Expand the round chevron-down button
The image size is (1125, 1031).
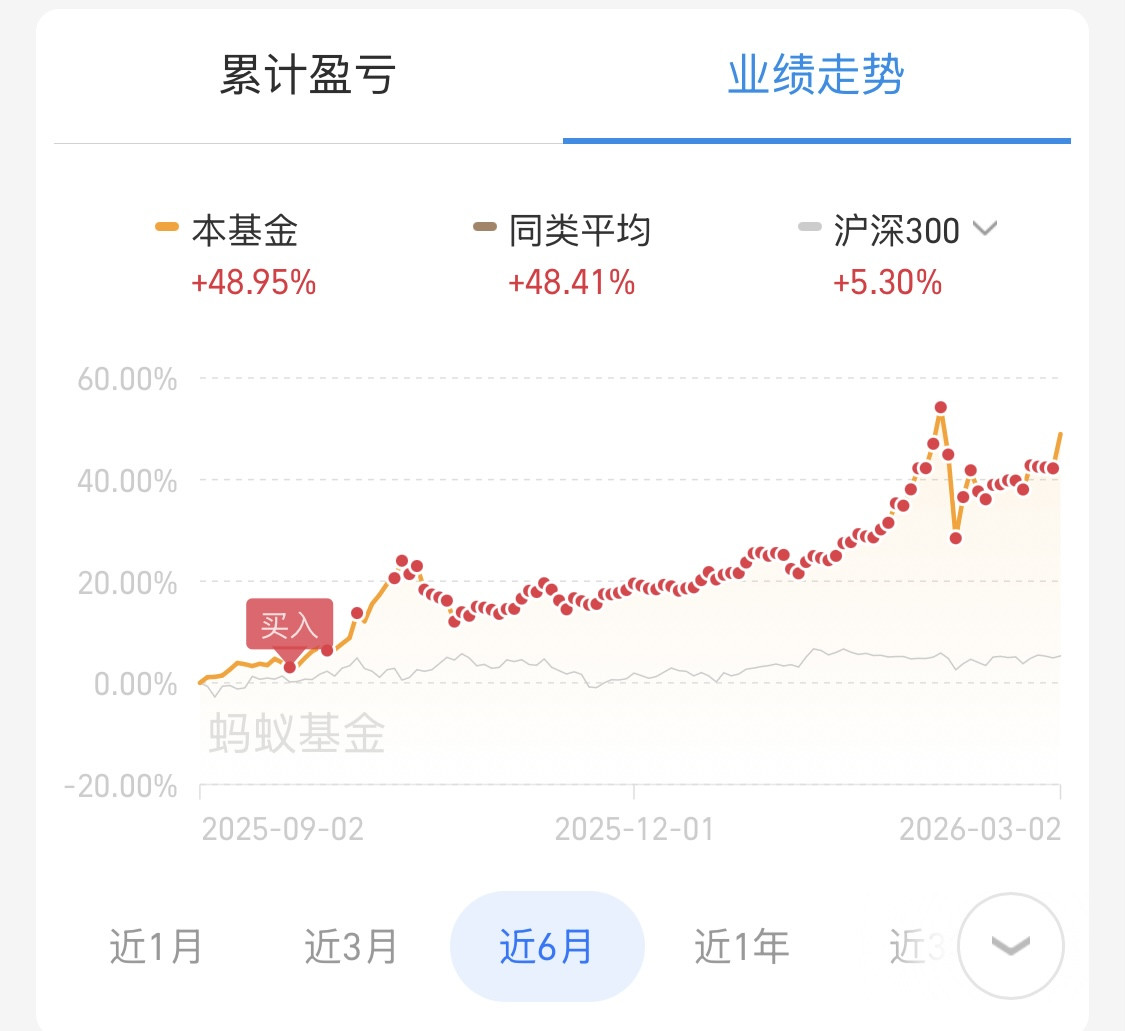point(1011,946)
